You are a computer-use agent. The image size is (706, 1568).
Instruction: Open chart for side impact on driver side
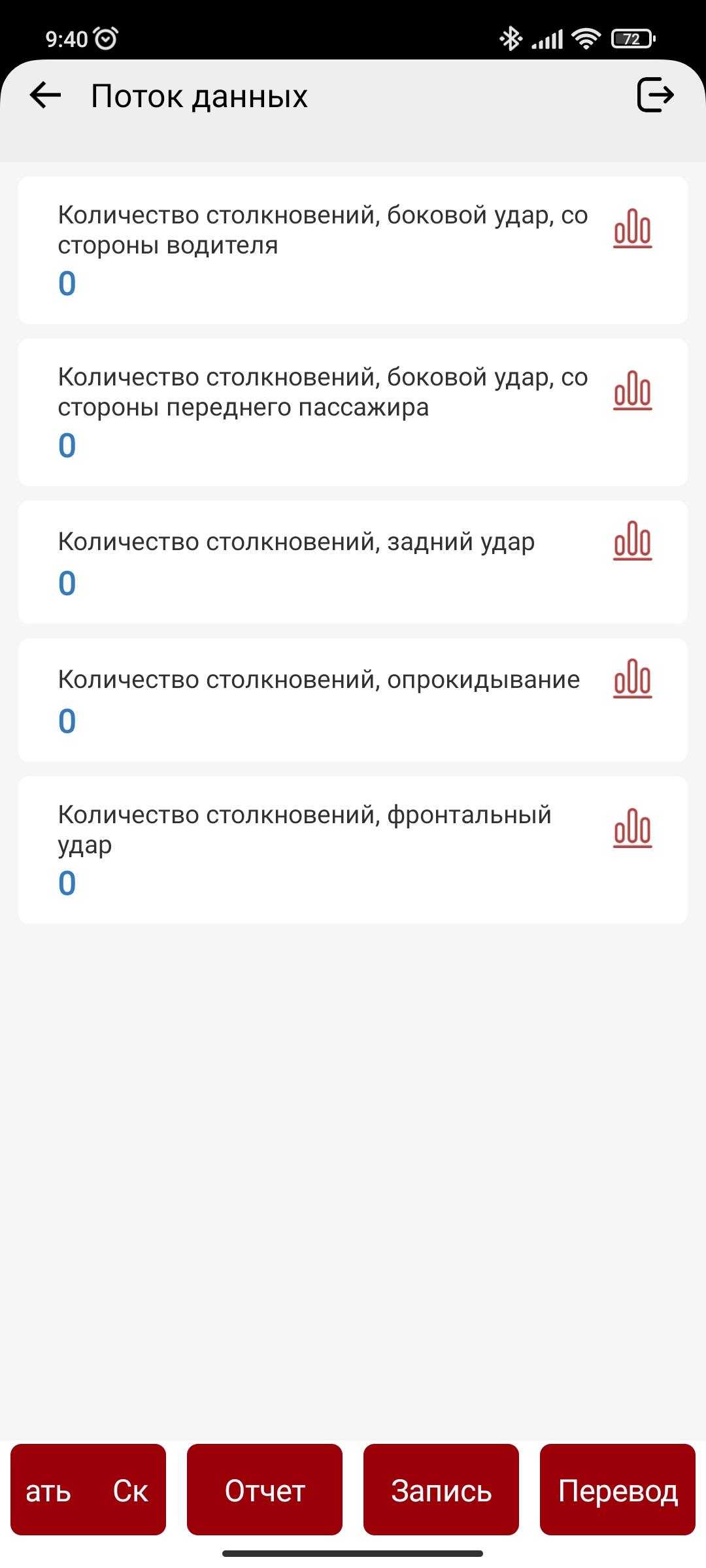click(x=632, y=229)
